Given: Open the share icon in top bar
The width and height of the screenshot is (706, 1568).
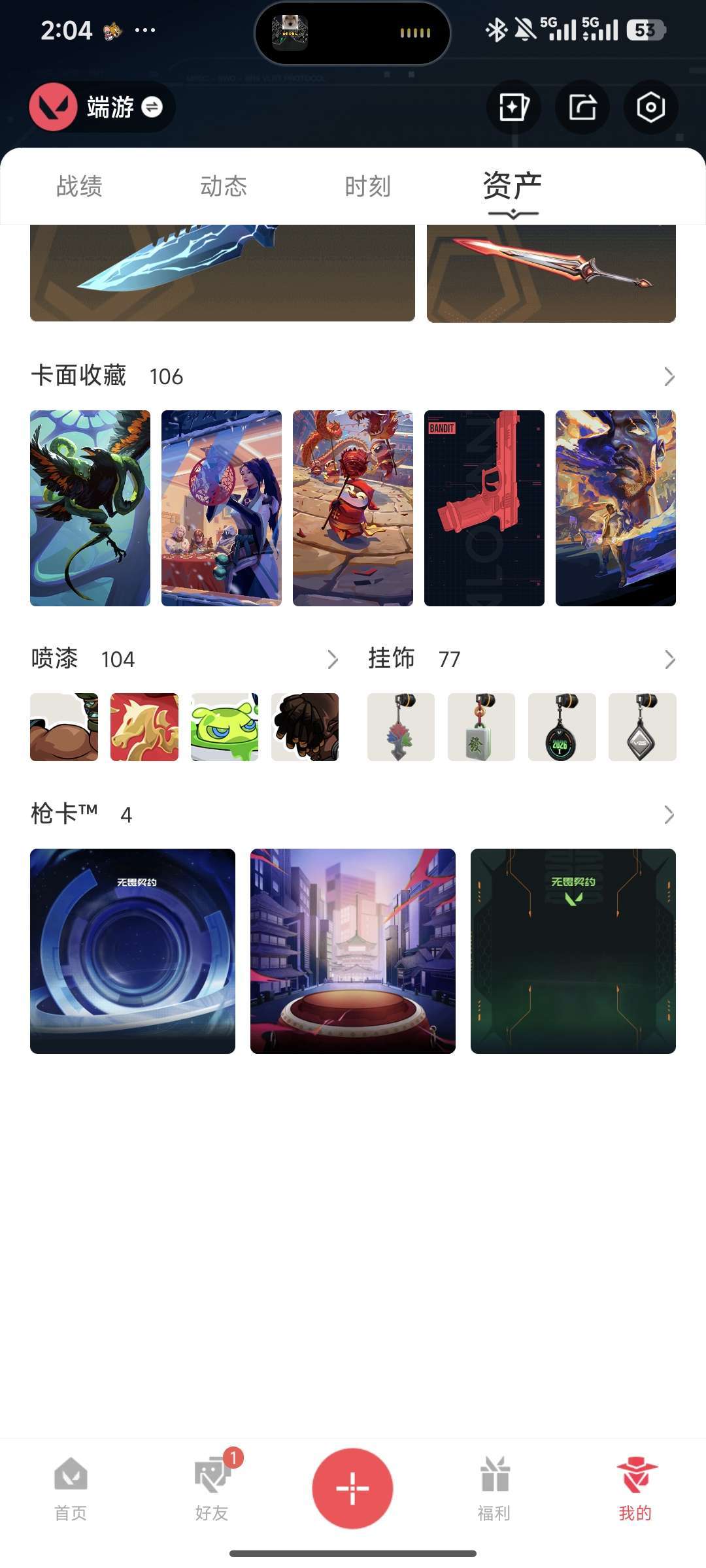Looking at the screenshot, I should point(582,107).
